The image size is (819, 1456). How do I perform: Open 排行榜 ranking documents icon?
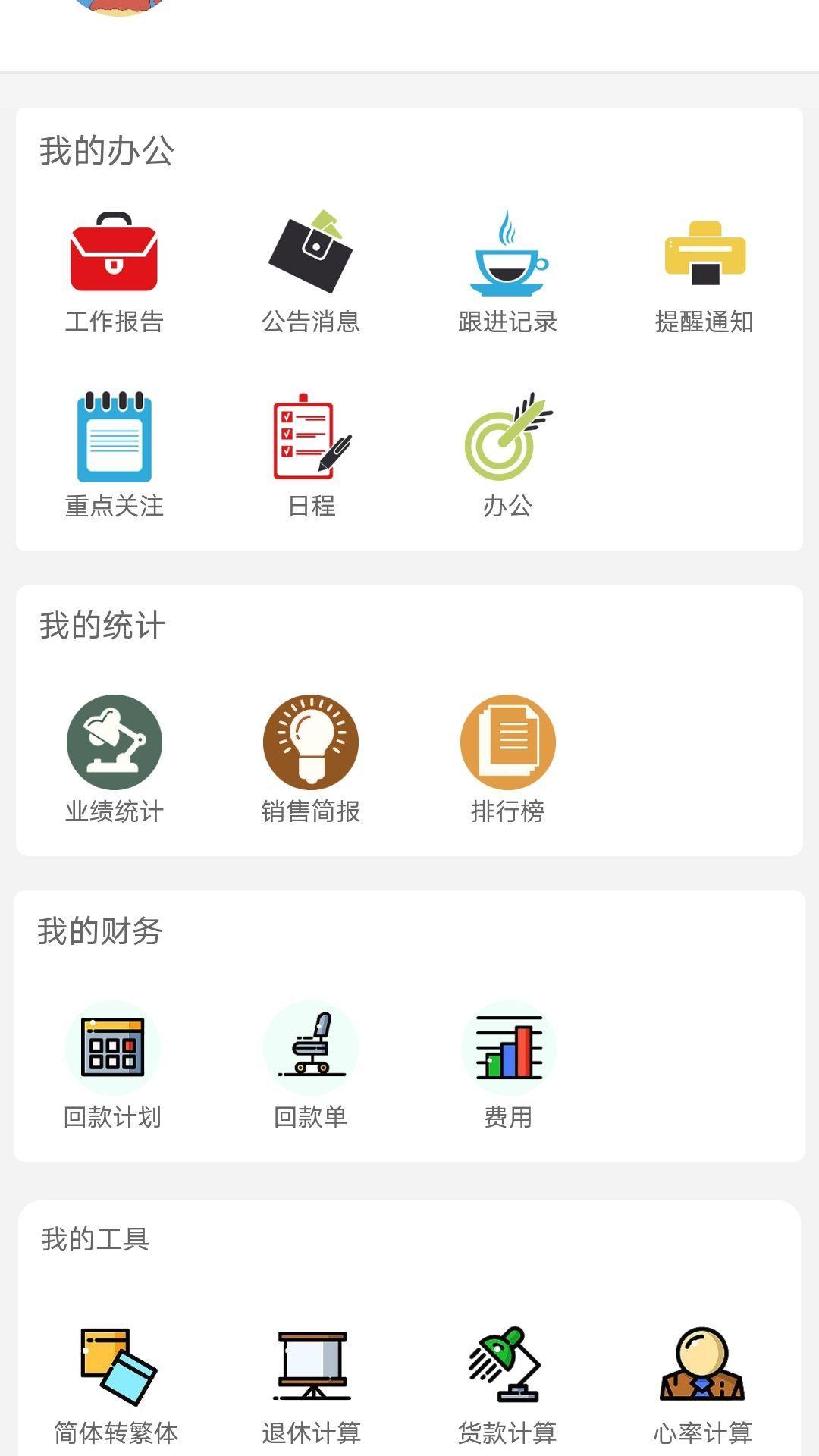coord(507,742)
